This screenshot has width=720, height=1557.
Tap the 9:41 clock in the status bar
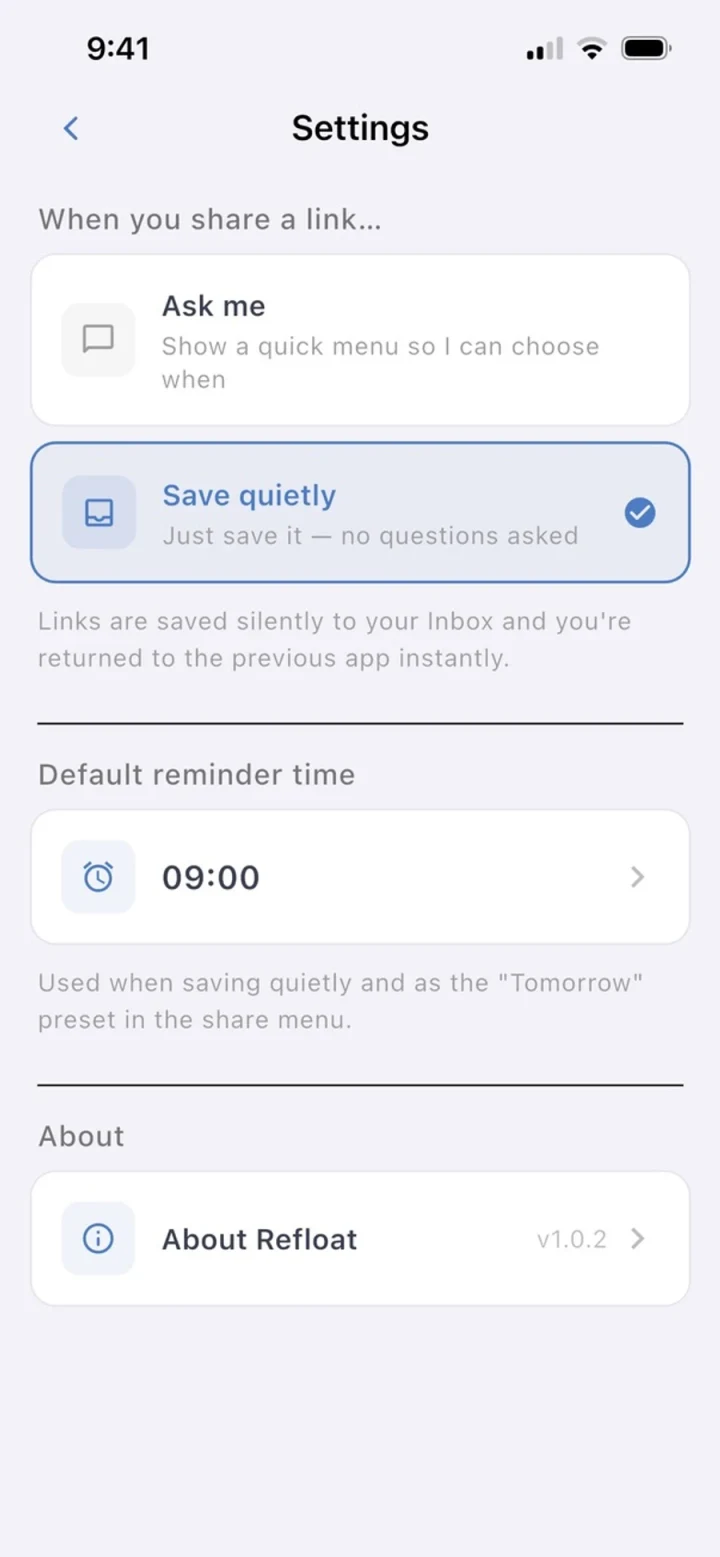pyautogui.click(x=118, y=47)
